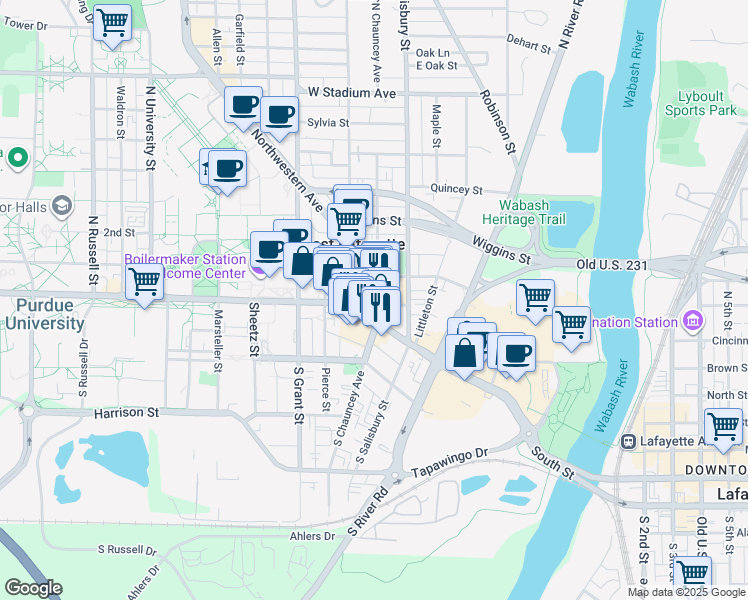This screenshot has height=600, width=748.
Task: Open the Lafayette Amtrak station icon
Action: tap(628, 441)
